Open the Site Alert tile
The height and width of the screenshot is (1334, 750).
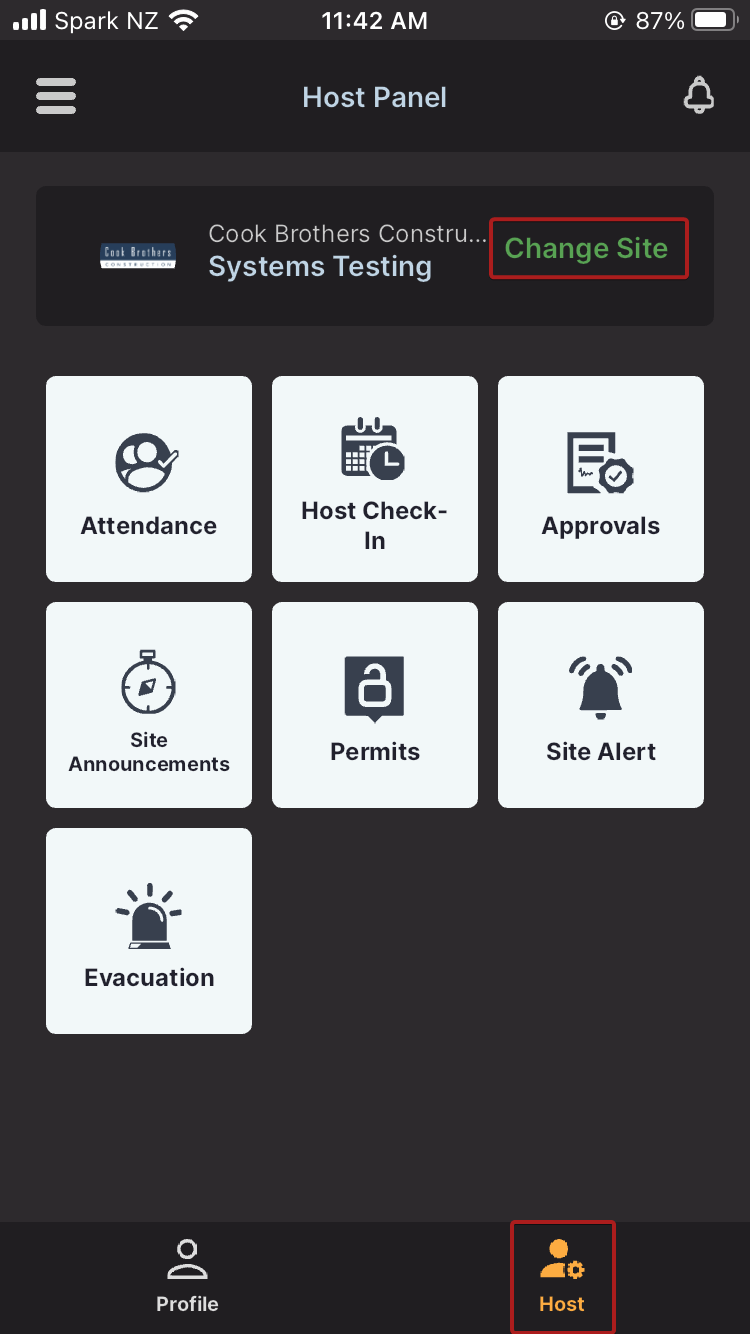tap(601, 705)
